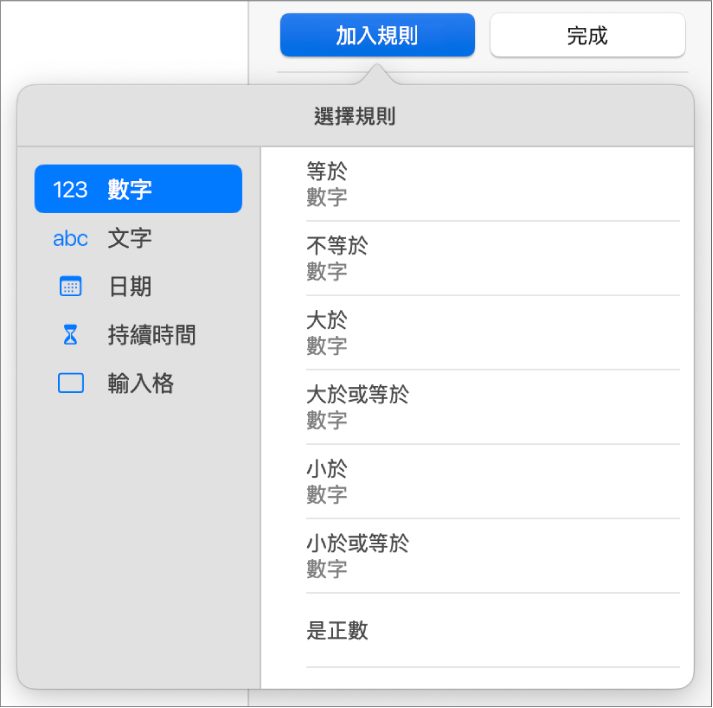
Task: Pick the 大於 rule
Action: tap(492, 333)
